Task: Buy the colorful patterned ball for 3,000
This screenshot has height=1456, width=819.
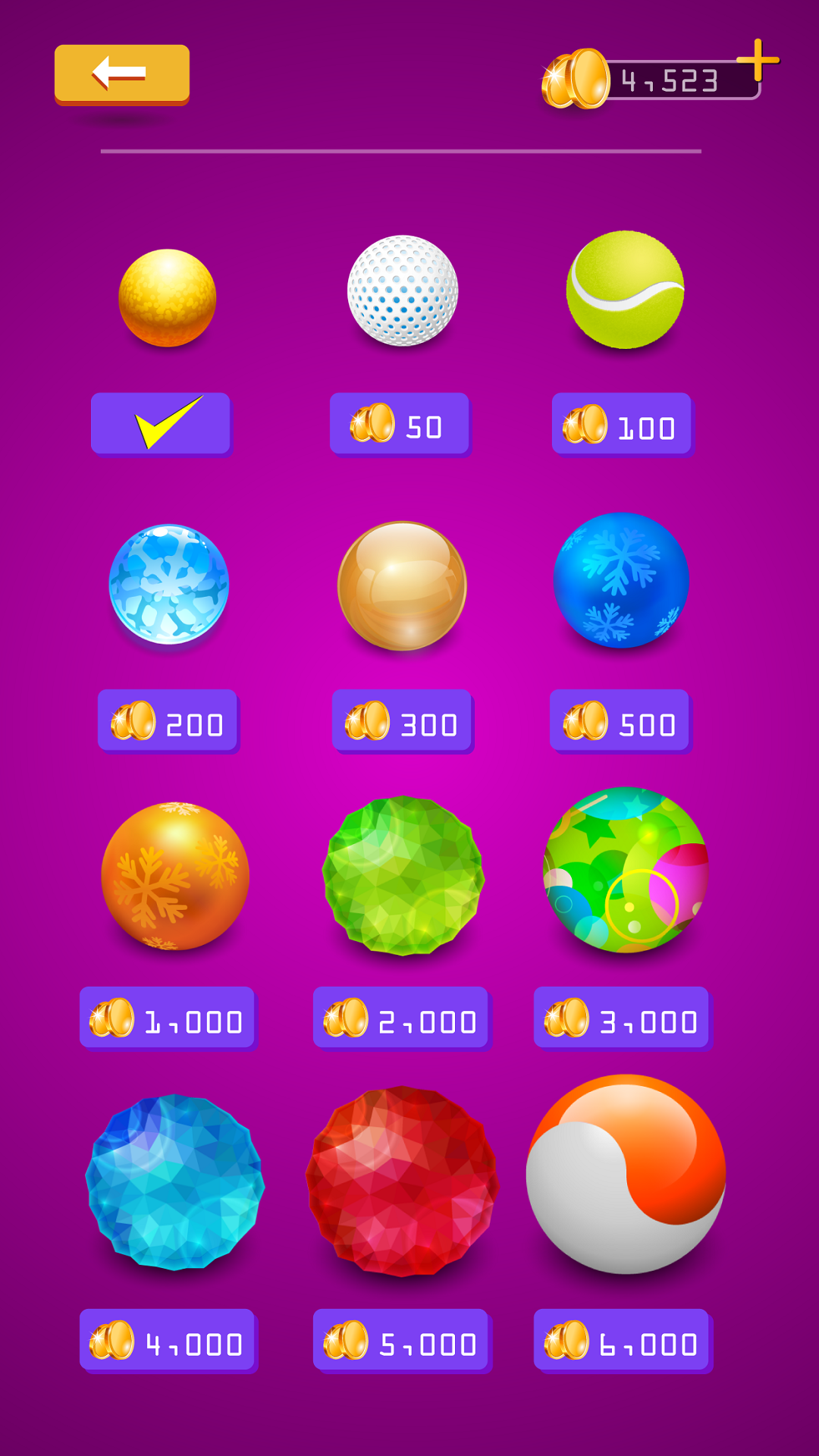Action: [621, 1018]
